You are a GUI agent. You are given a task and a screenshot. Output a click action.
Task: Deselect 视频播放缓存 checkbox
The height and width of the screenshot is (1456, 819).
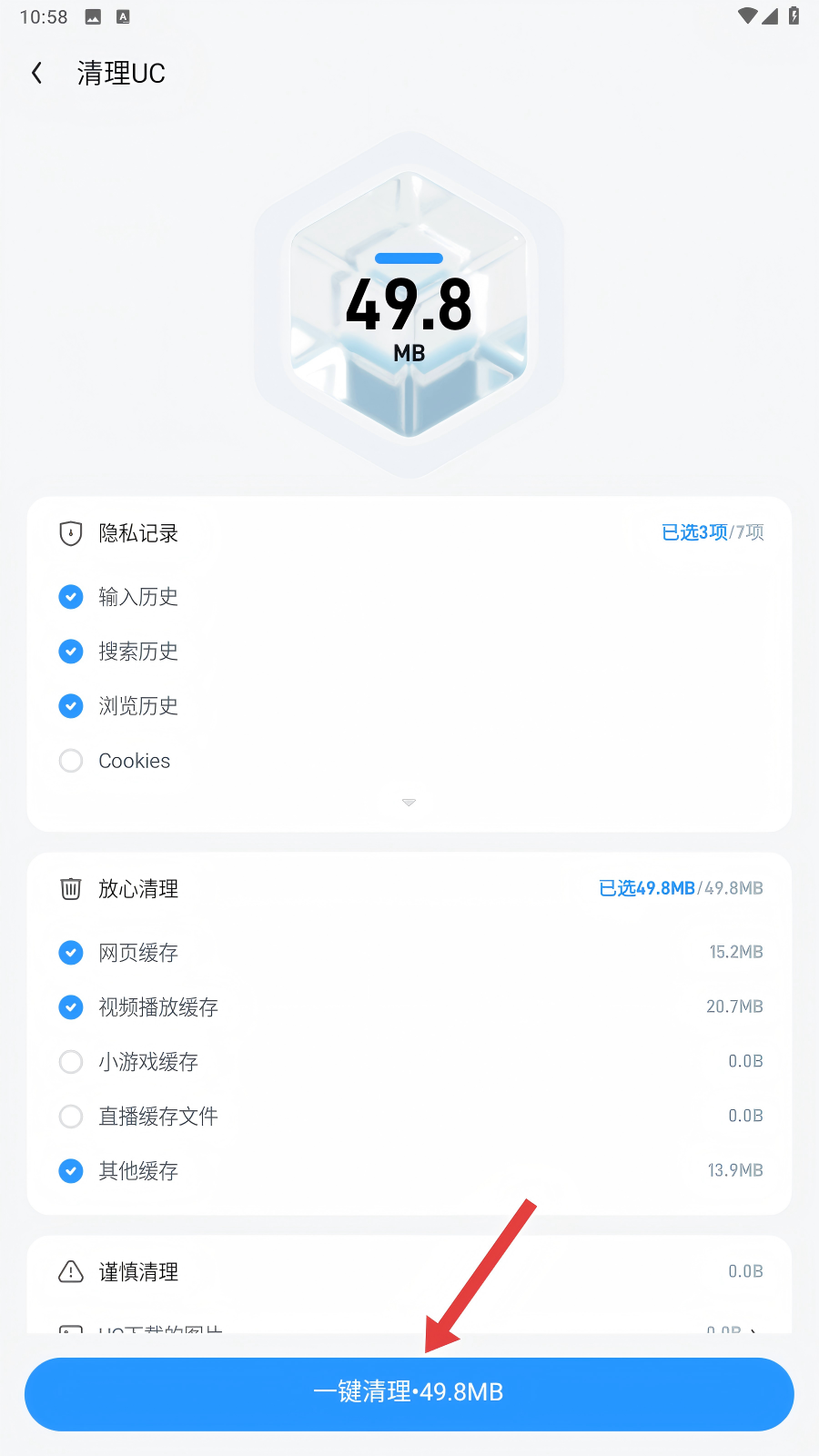71,1007
